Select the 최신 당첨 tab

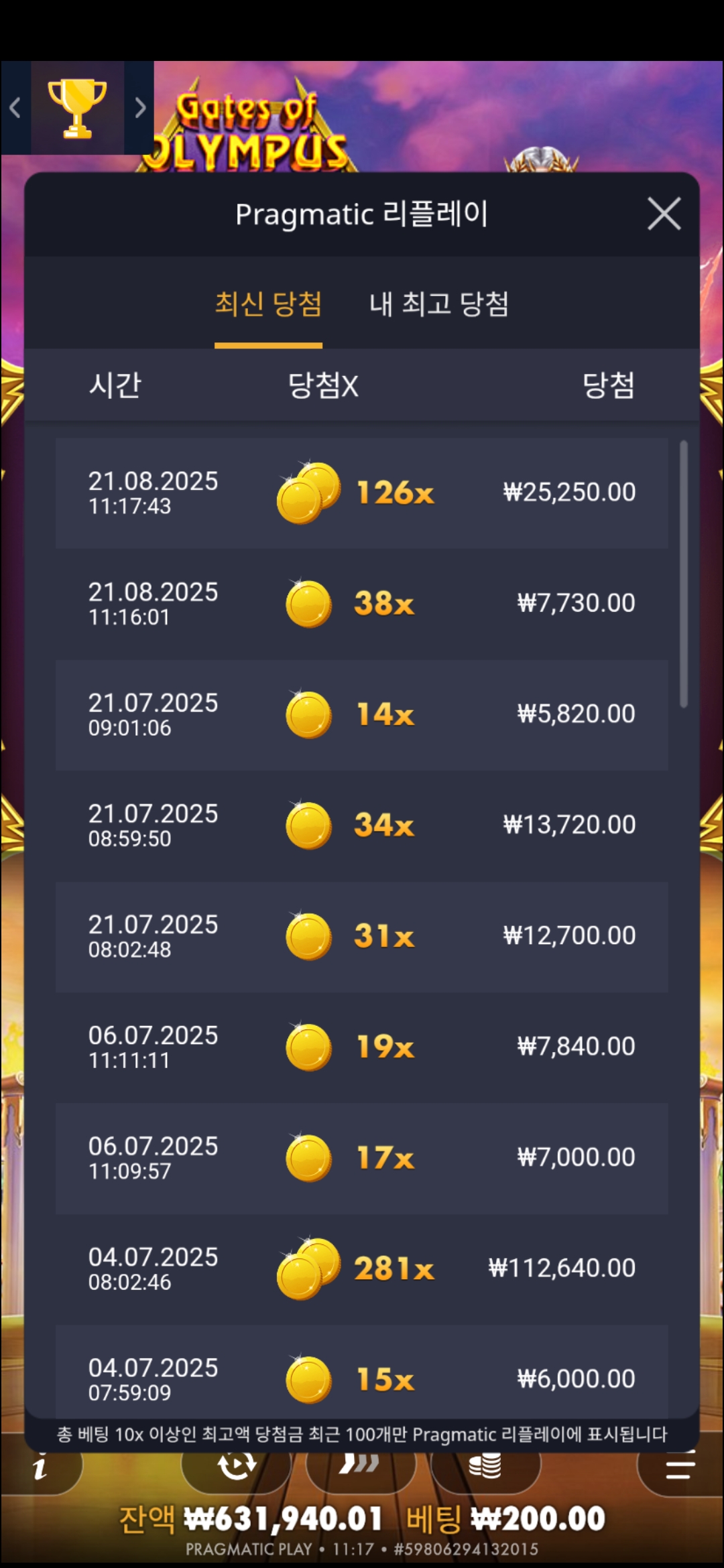point(268,305)
